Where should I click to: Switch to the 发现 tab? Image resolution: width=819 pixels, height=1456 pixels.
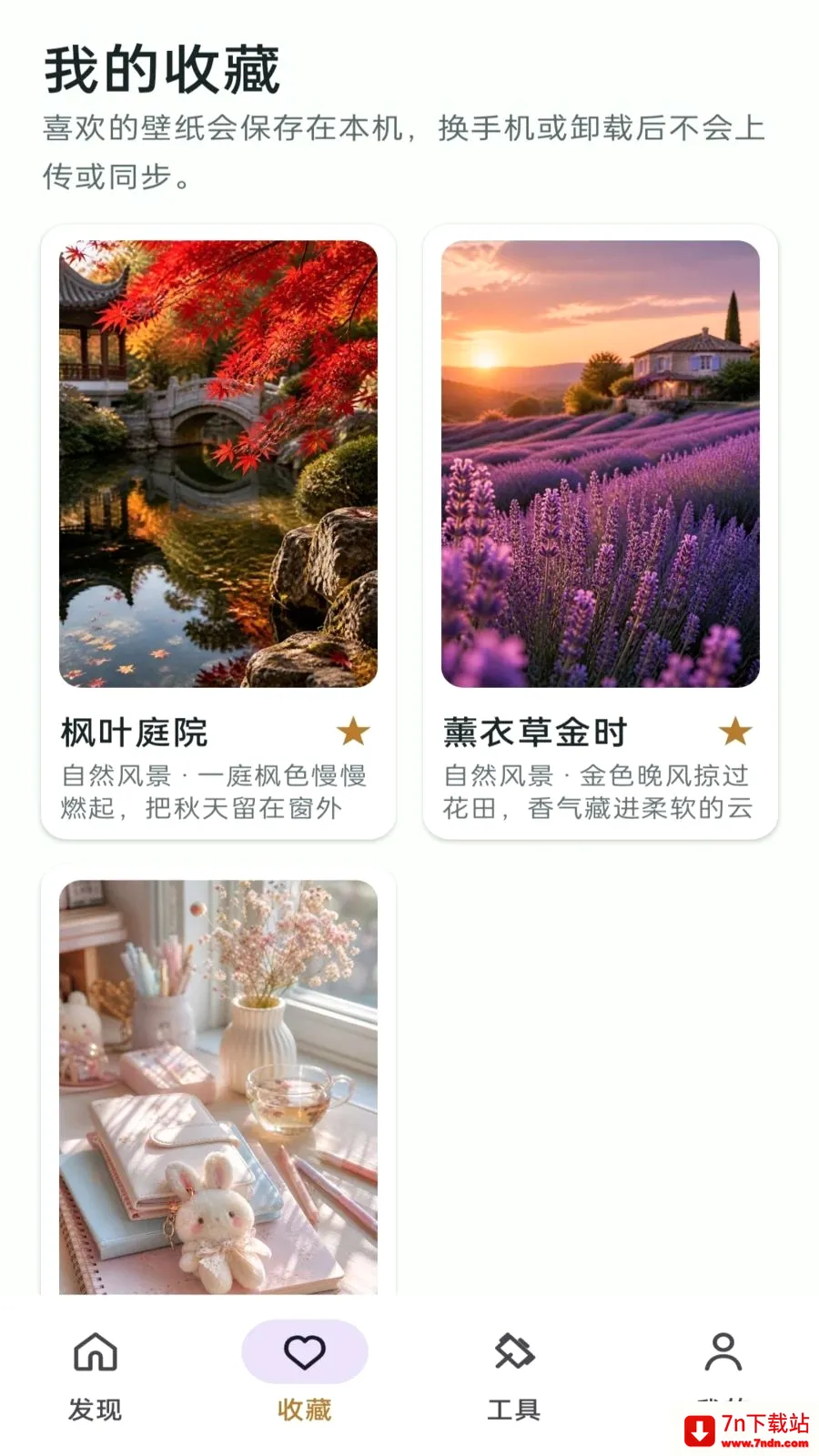pos(96,1375)
